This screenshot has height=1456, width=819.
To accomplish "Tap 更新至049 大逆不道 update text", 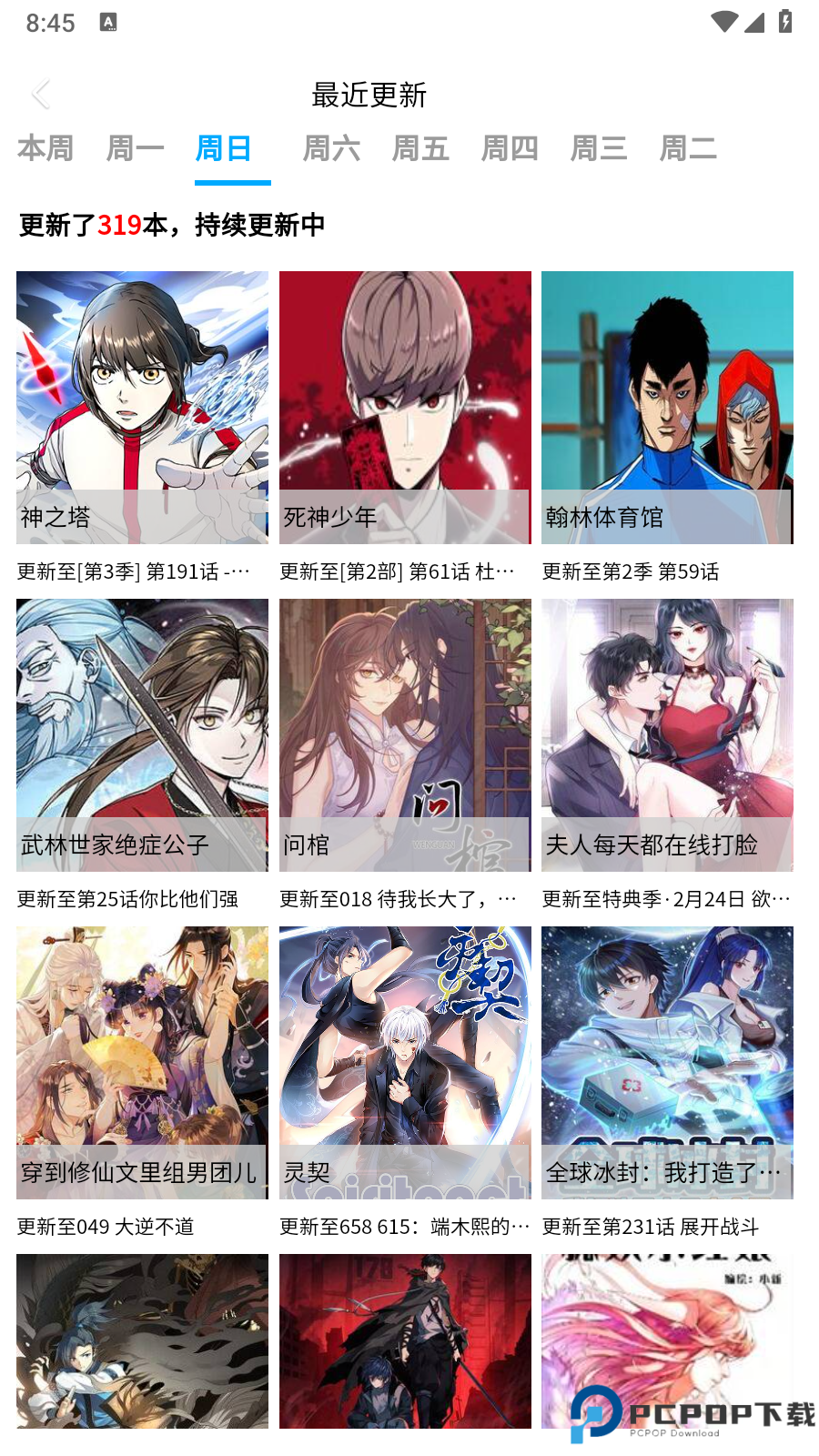I will (x=104, y=1226).
